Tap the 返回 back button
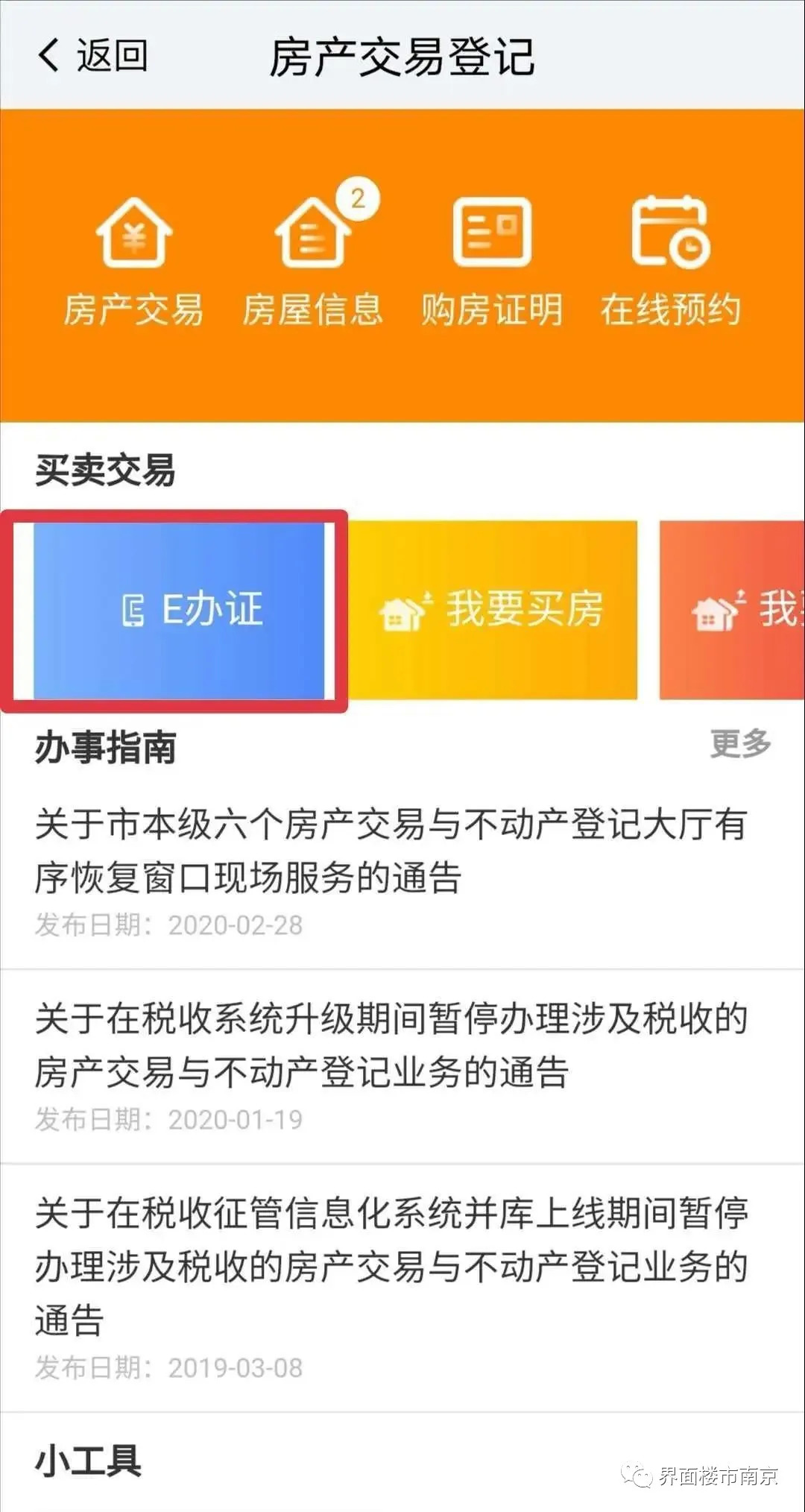Image resolution: width=805 pixels, height=1512 pixels. click(92, 55)
